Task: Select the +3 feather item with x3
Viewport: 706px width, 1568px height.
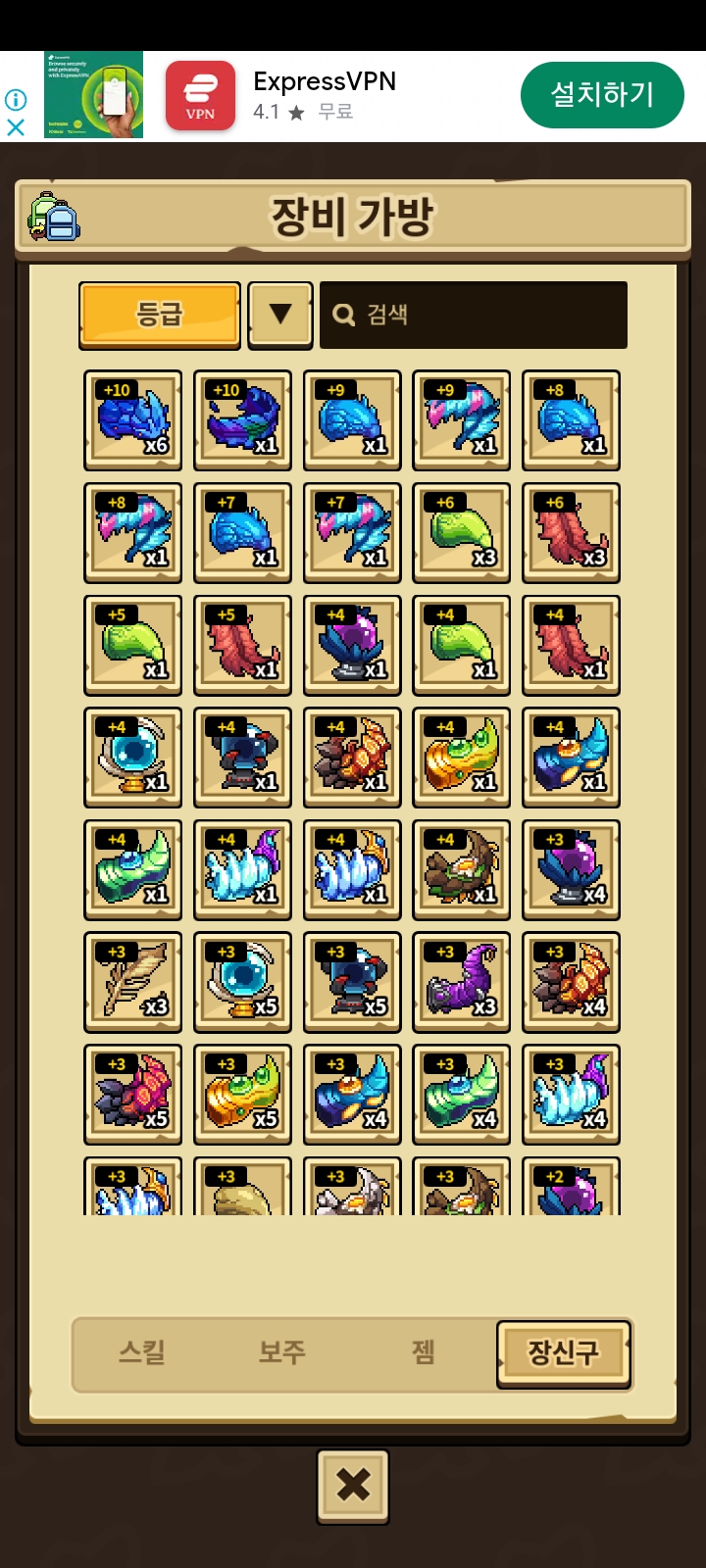Action: [x=133, y=982]
